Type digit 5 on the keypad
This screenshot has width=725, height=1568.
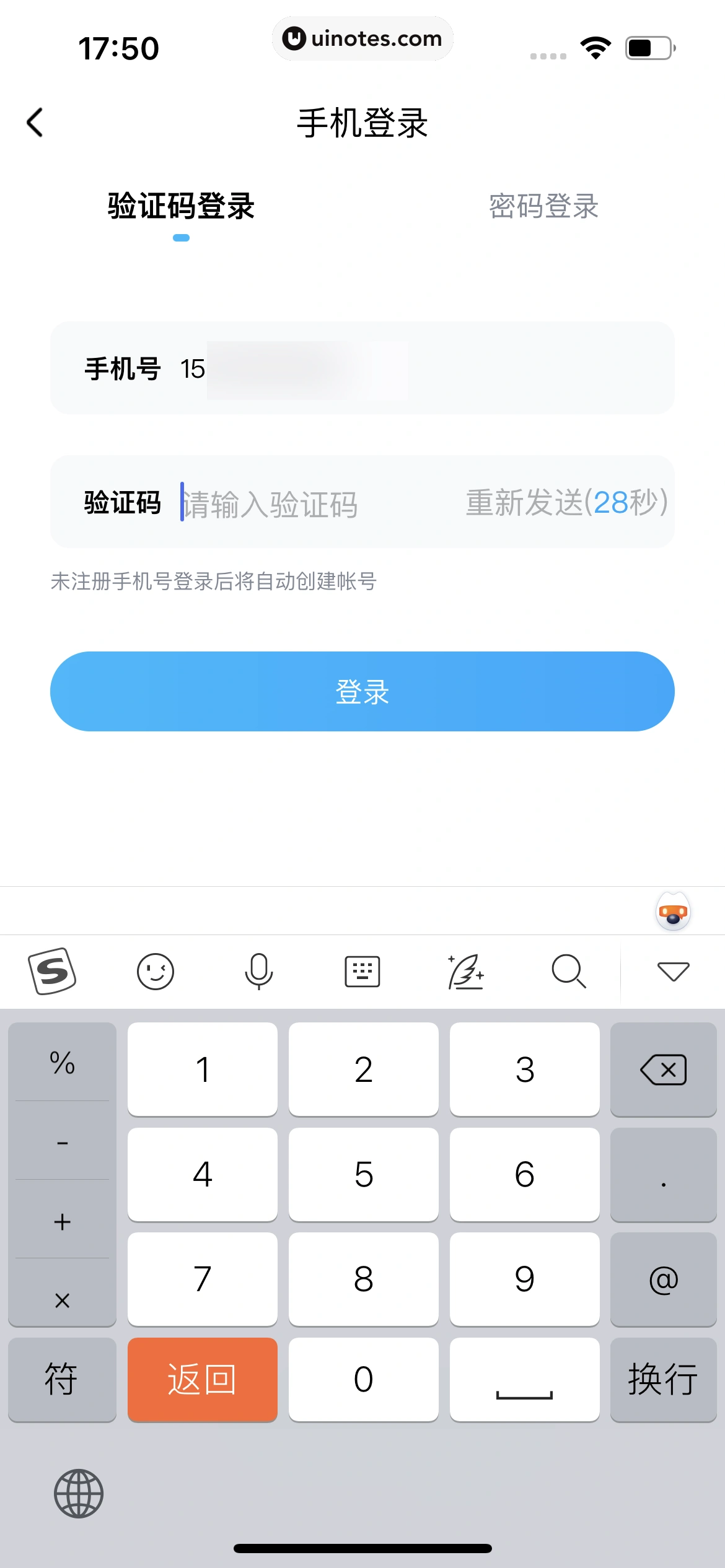click(x=364, y=1174)
